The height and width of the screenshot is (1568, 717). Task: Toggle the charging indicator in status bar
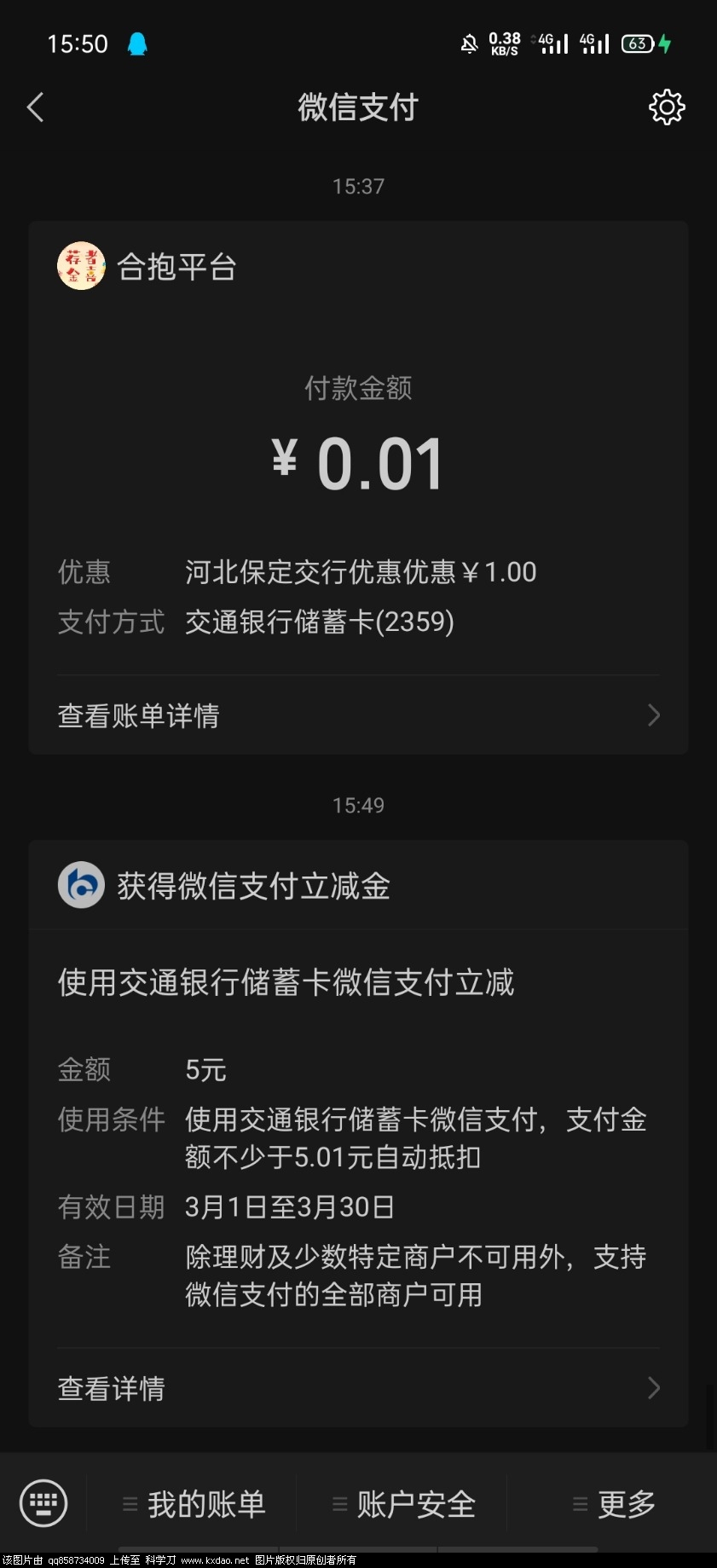(666, 42)
